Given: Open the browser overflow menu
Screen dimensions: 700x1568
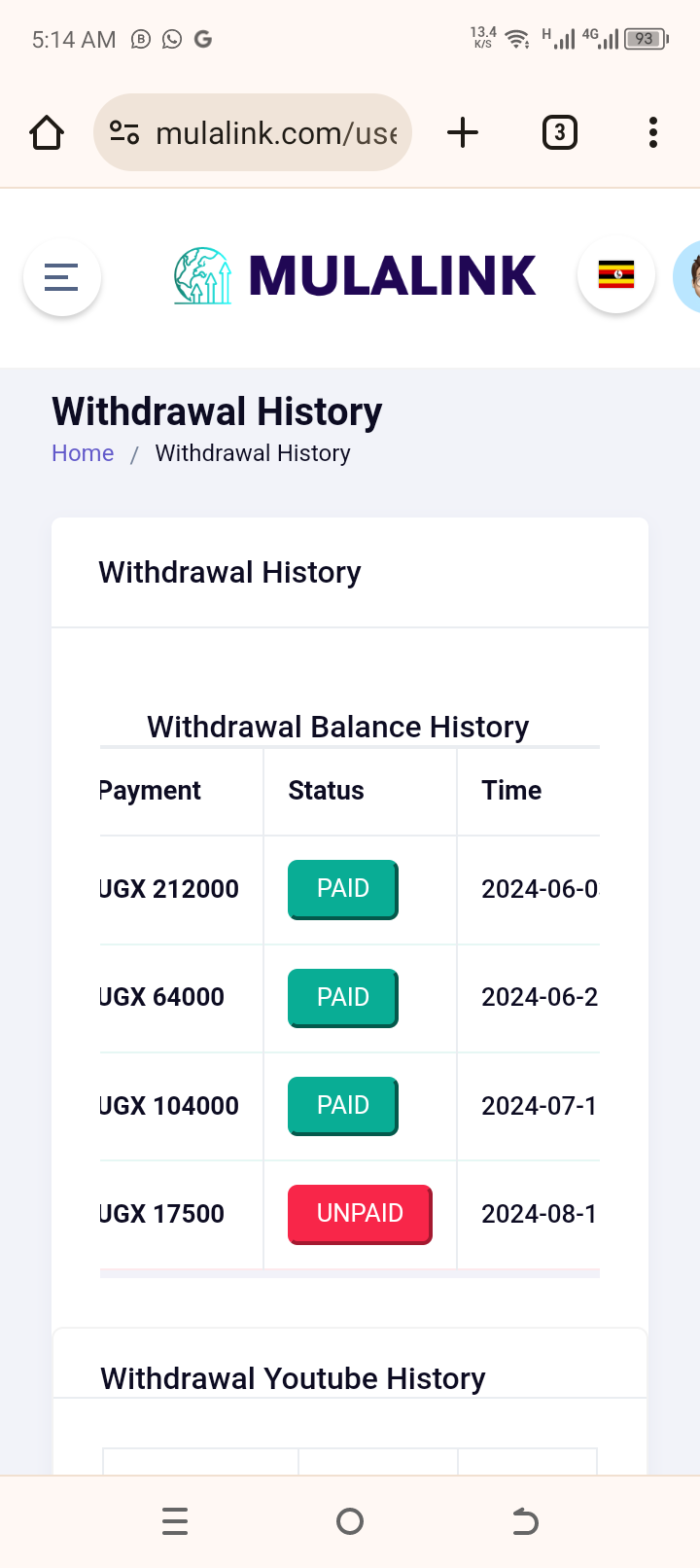Looking at the screenshot, I should [x=652, y=132].
